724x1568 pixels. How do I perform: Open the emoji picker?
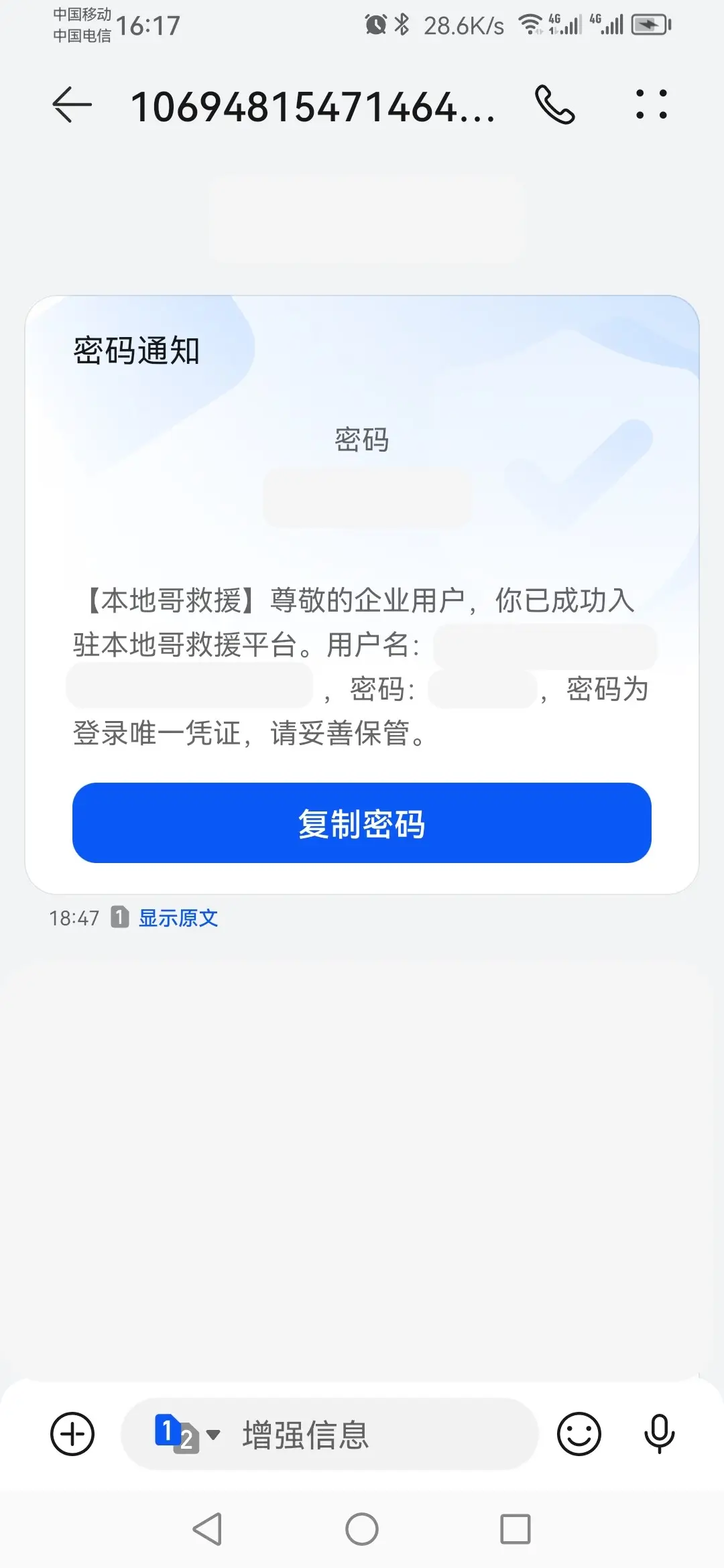[579, 1434]
